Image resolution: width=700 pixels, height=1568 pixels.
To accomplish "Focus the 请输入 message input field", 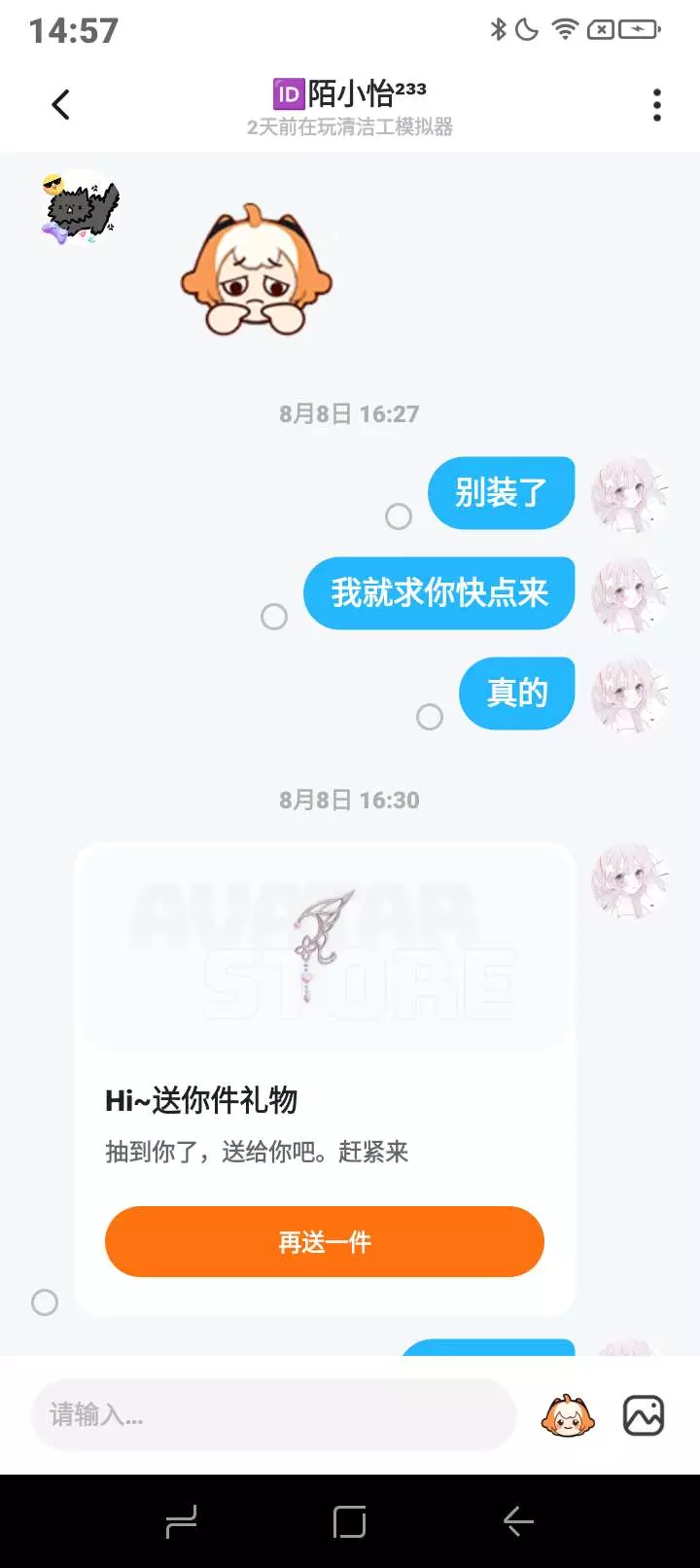I will 274,1415.
